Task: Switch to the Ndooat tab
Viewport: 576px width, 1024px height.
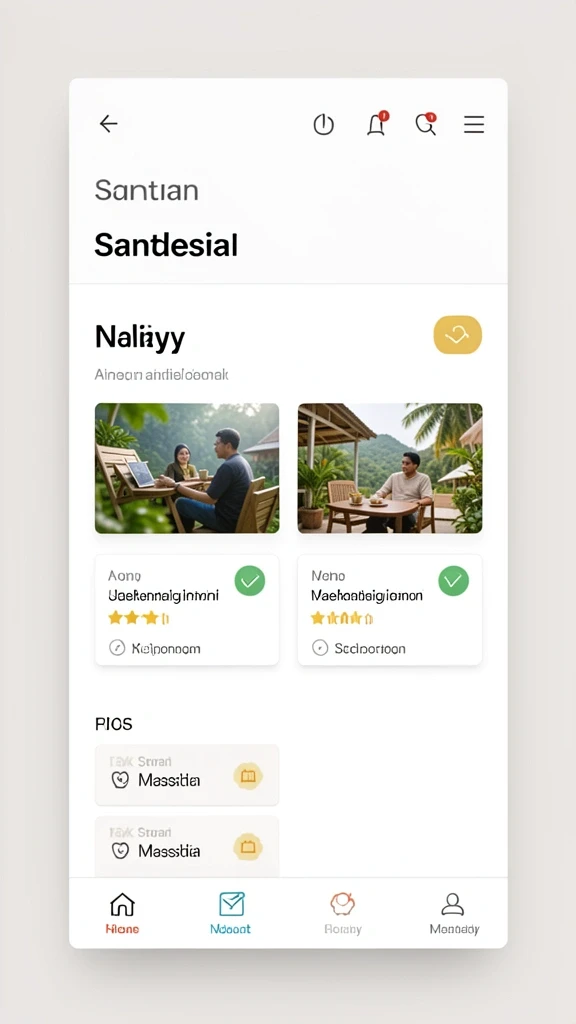Action: click(x=231, y=913)
